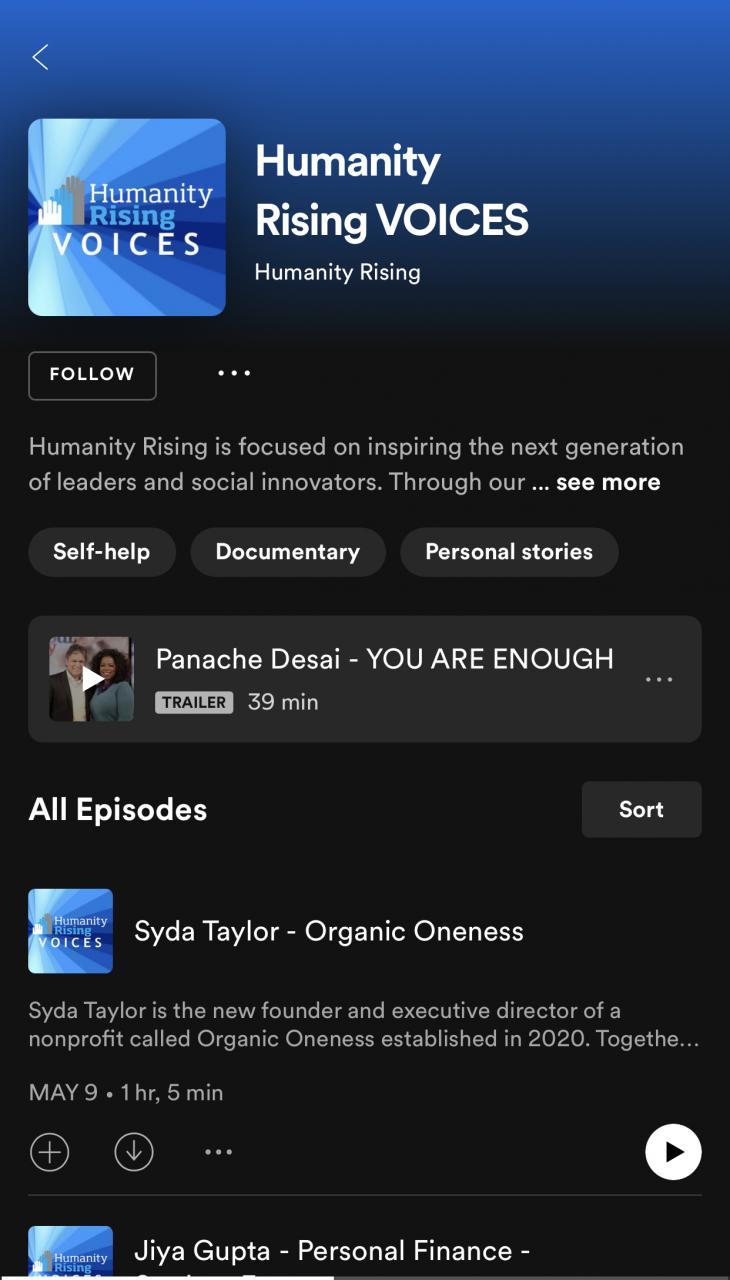Download the Syda Taylor episode
Screen dimensions: 730x1280
point(134,1152)
